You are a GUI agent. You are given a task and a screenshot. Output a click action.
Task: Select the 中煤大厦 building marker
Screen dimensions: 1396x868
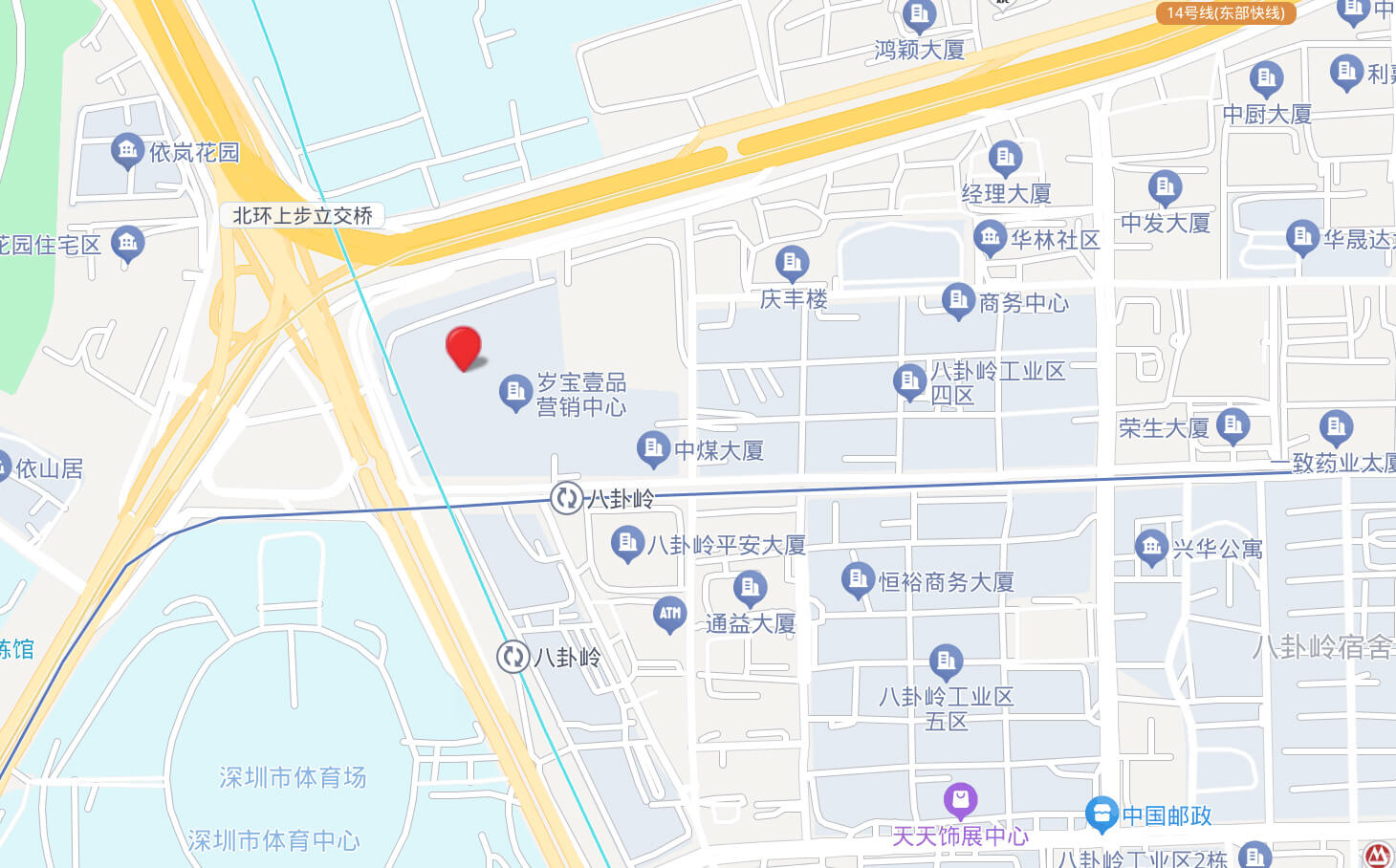point(653,448)
